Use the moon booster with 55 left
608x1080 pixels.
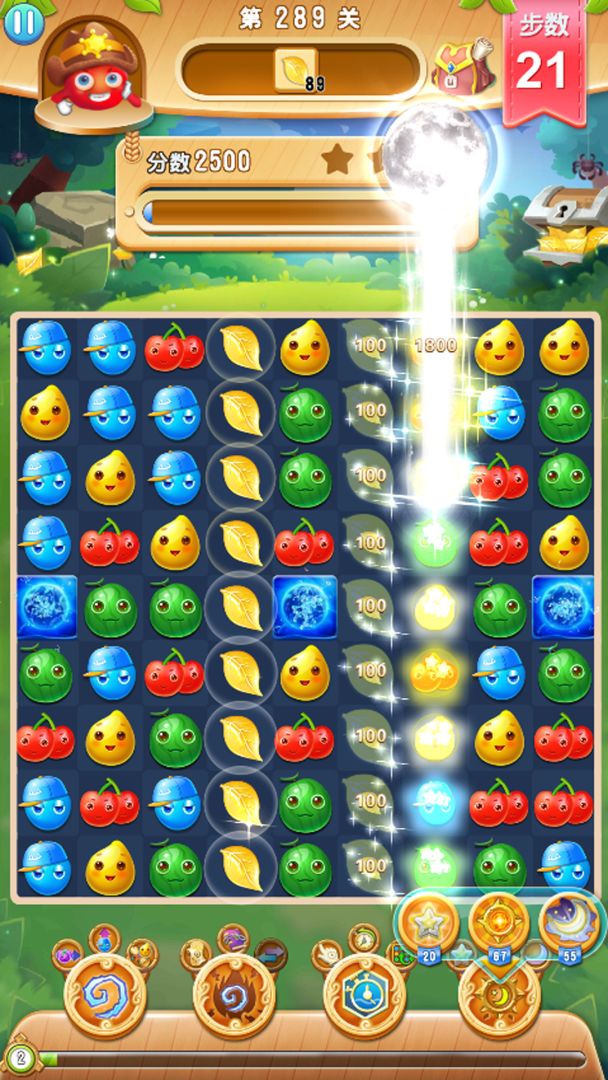click(568, 923)
